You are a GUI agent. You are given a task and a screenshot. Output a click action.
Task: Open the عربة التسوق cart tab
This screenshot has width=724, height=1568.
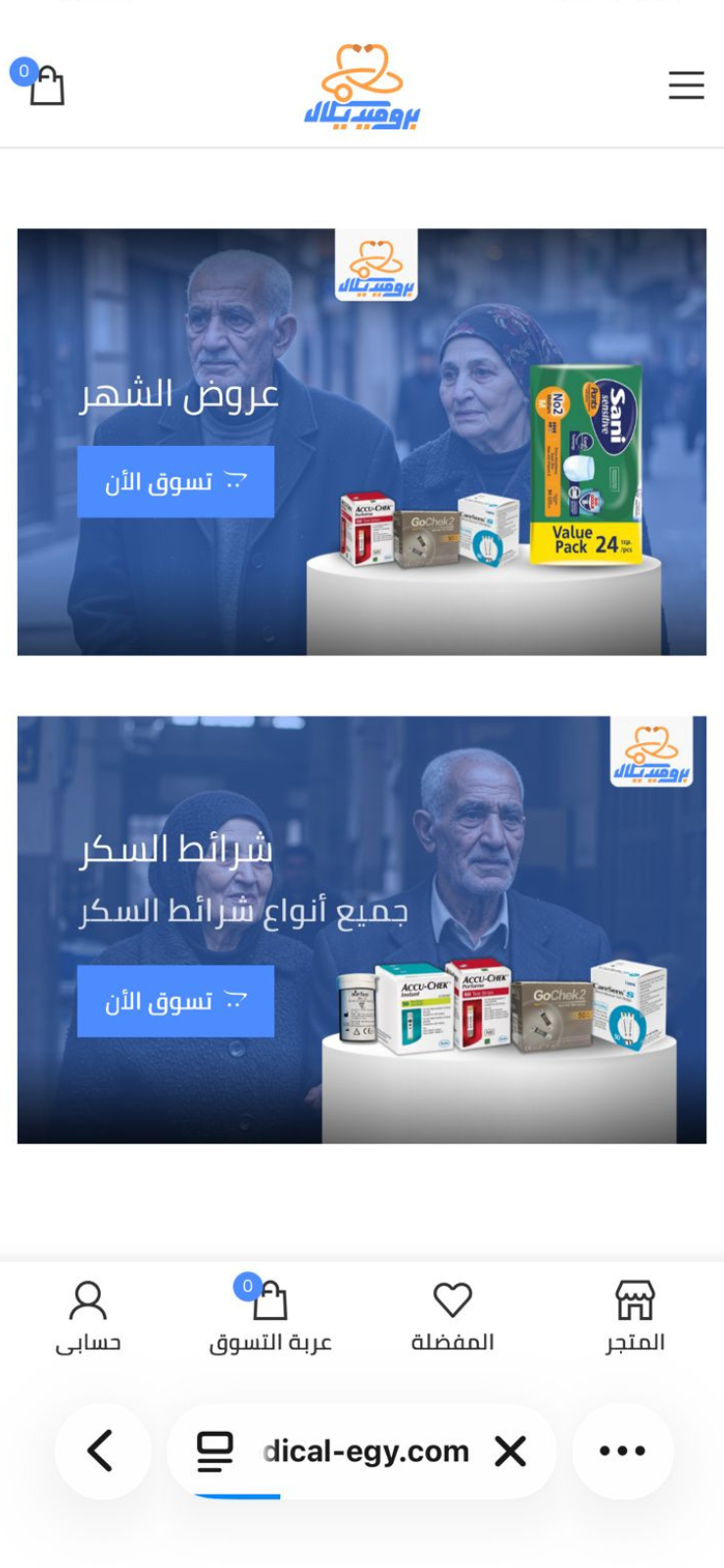(269, 1316)
